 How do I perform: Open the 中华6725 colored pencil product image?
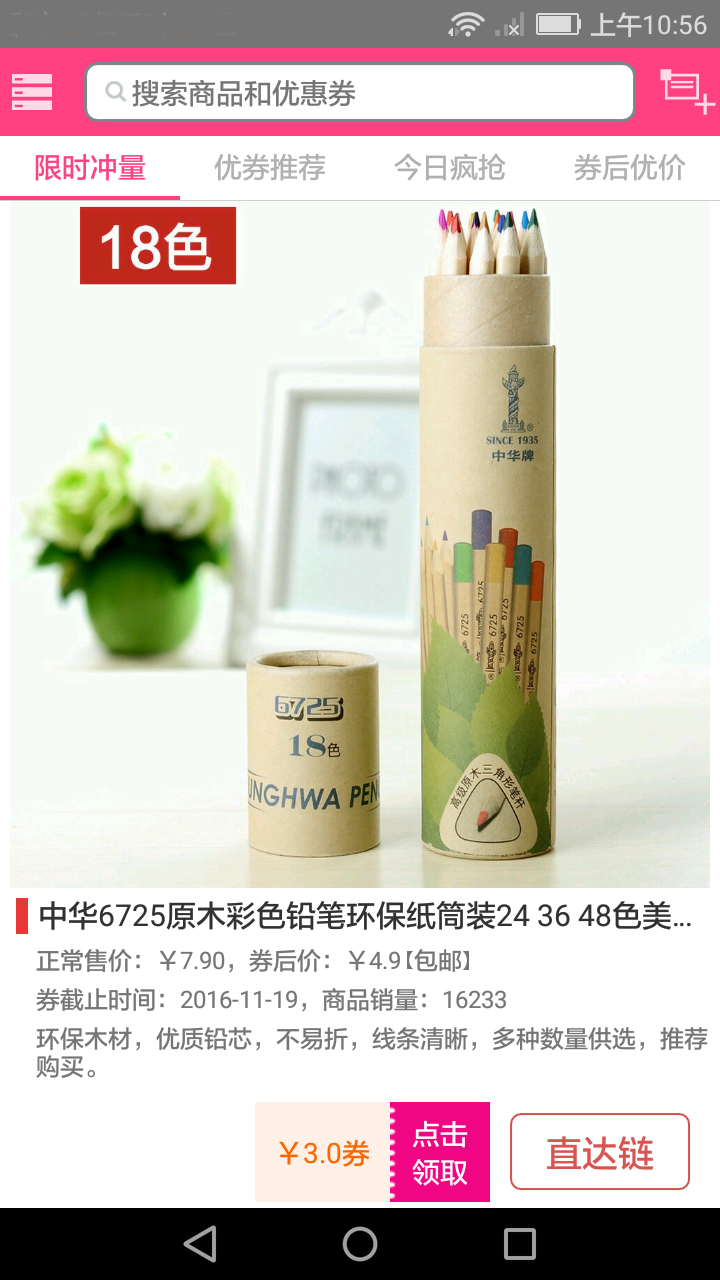tap(360, 545)
